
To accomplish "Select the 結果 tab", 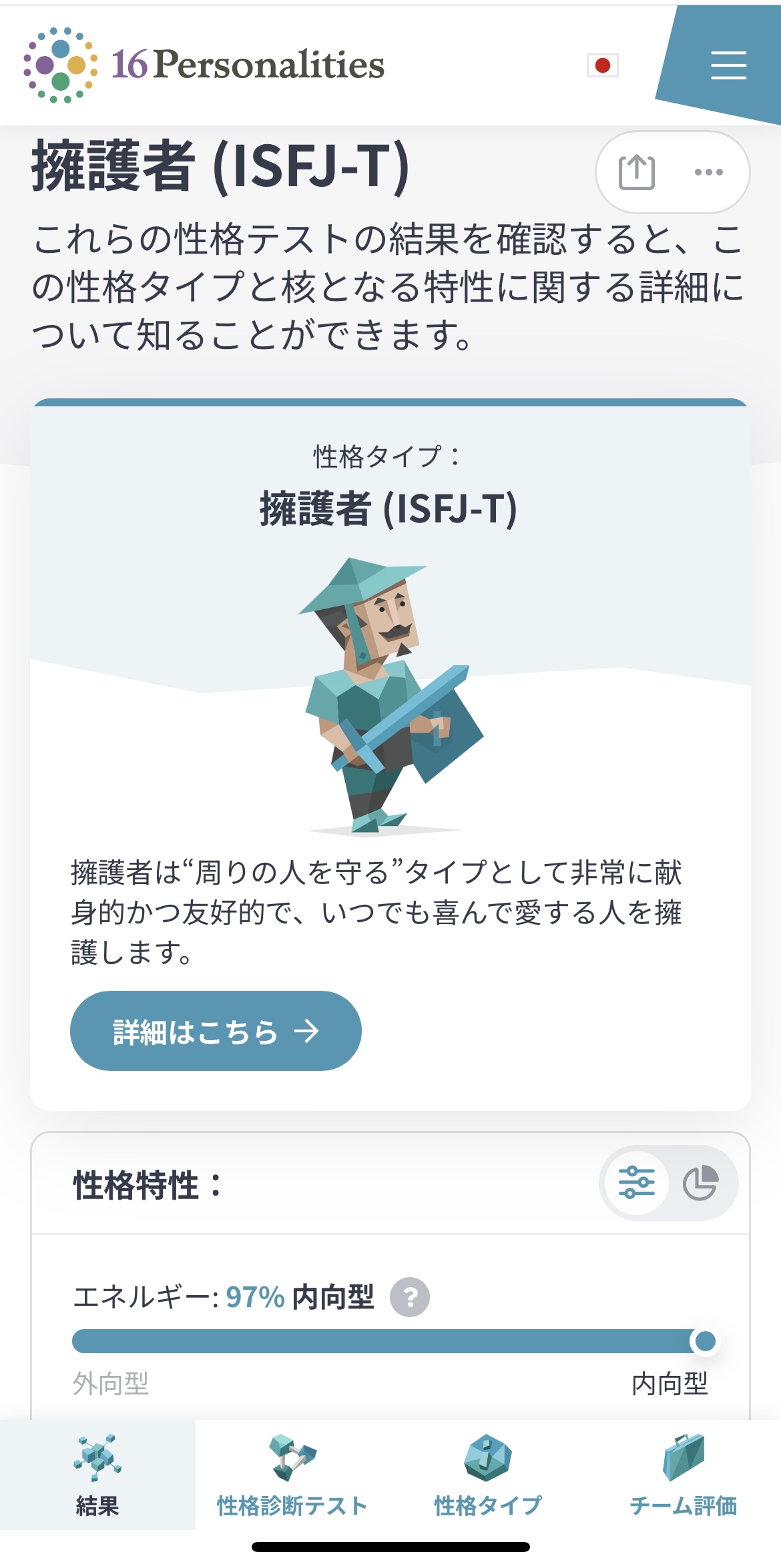I will click(97, 1475).
